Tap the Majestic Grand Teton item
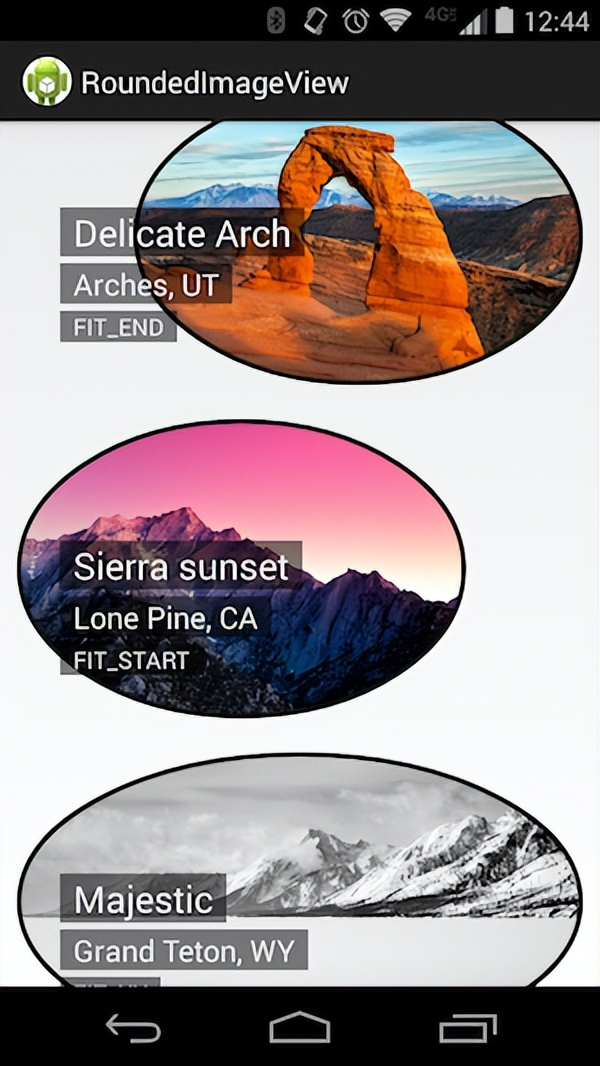Viewport: 600px width, 1066px height. pos(300,871)
